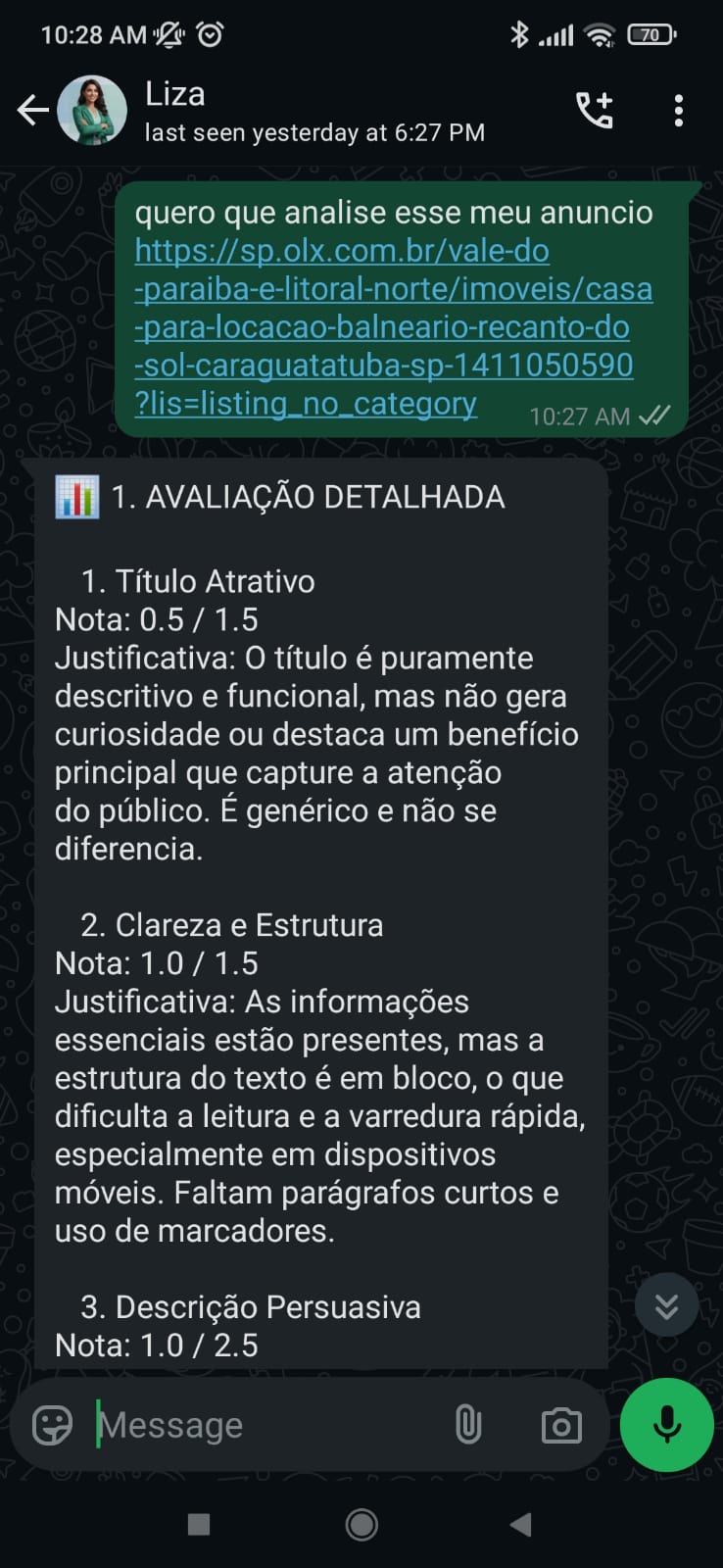Open Liza's profile picture

tap(93, 111)
